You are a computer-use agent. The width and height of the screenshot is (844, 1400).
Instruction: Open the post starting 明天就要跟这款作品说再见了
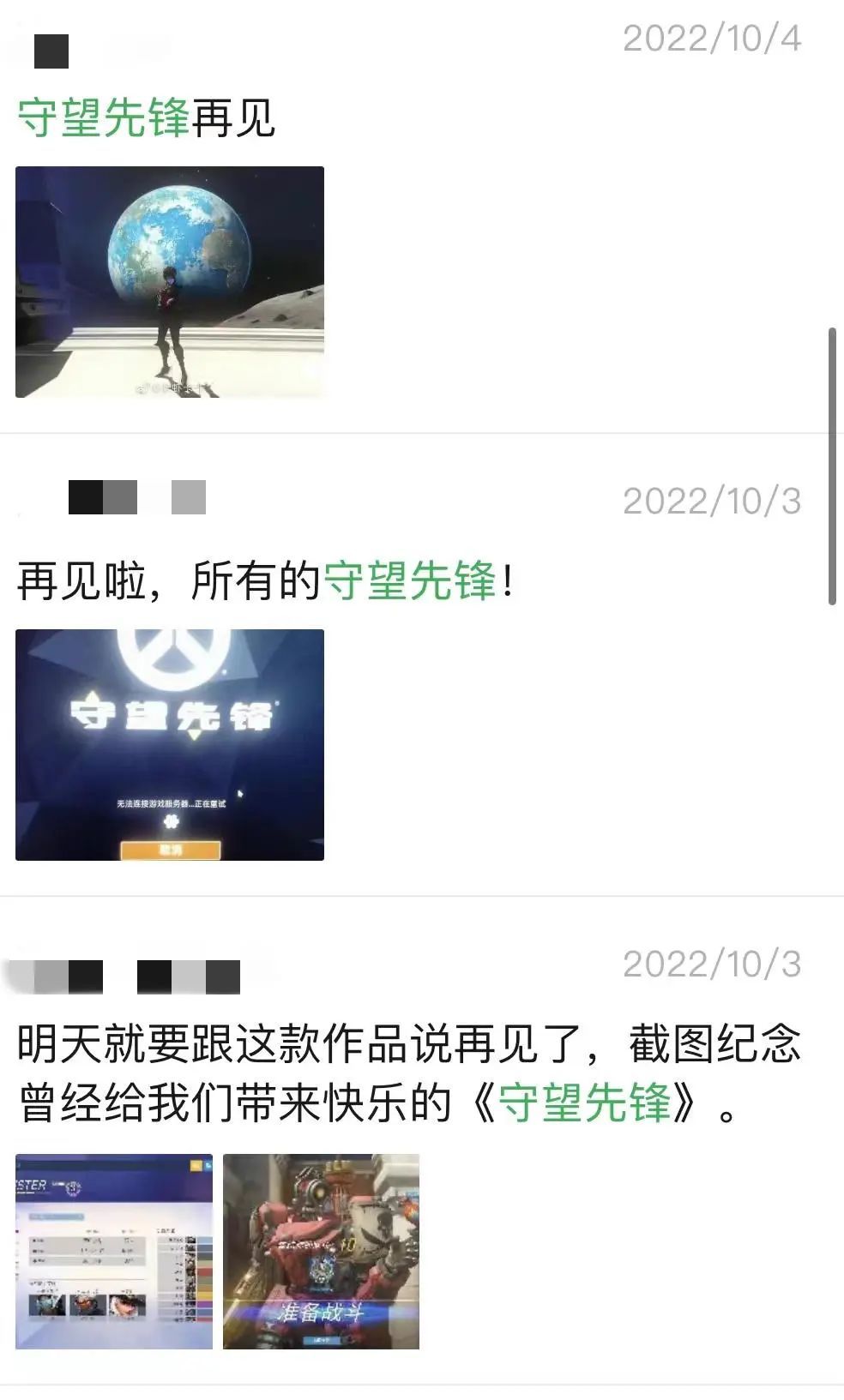tap(409, 1073)
